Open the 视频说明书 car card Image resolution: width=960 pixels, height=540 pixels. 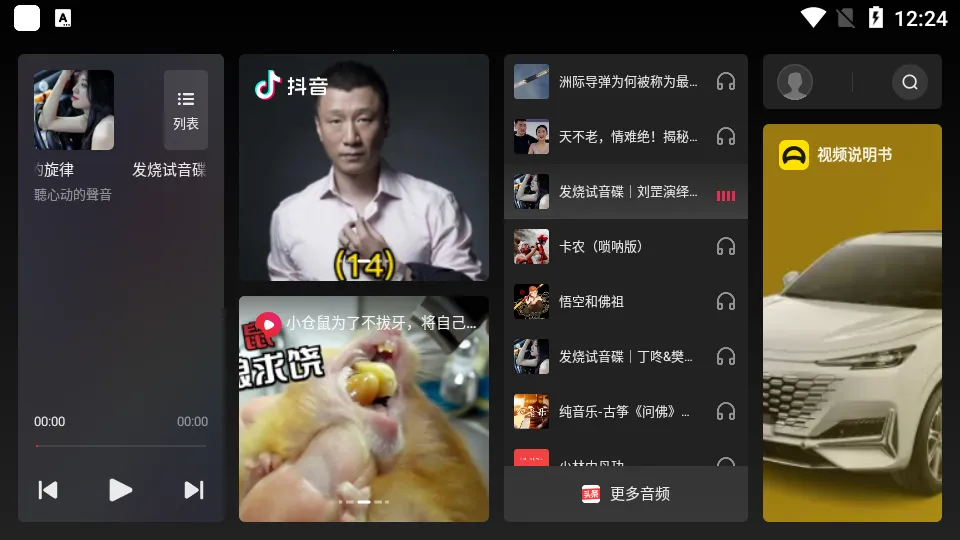[852, 322]
